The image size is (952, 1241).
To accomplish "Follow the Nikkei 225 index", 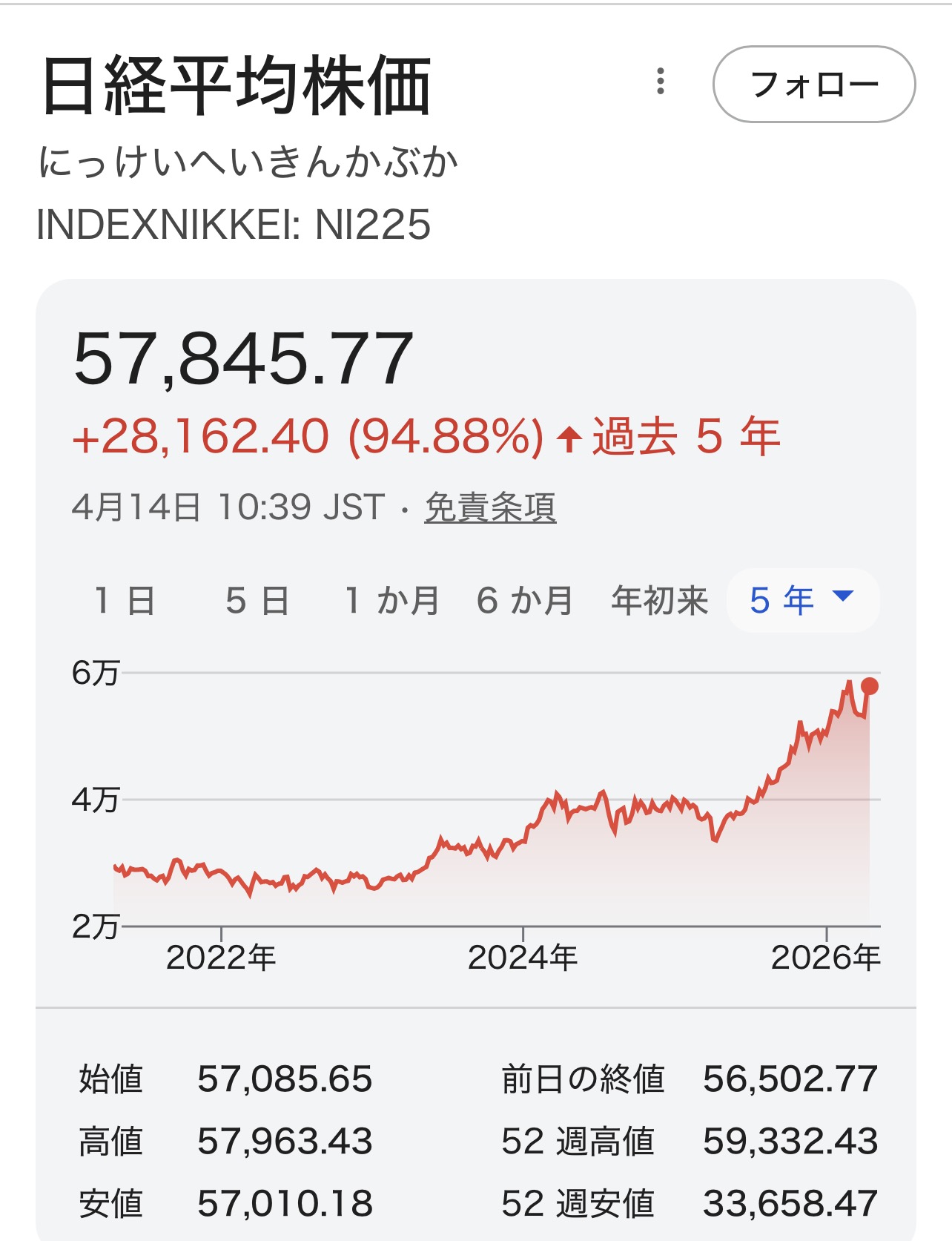I will [x=813, y=85].
